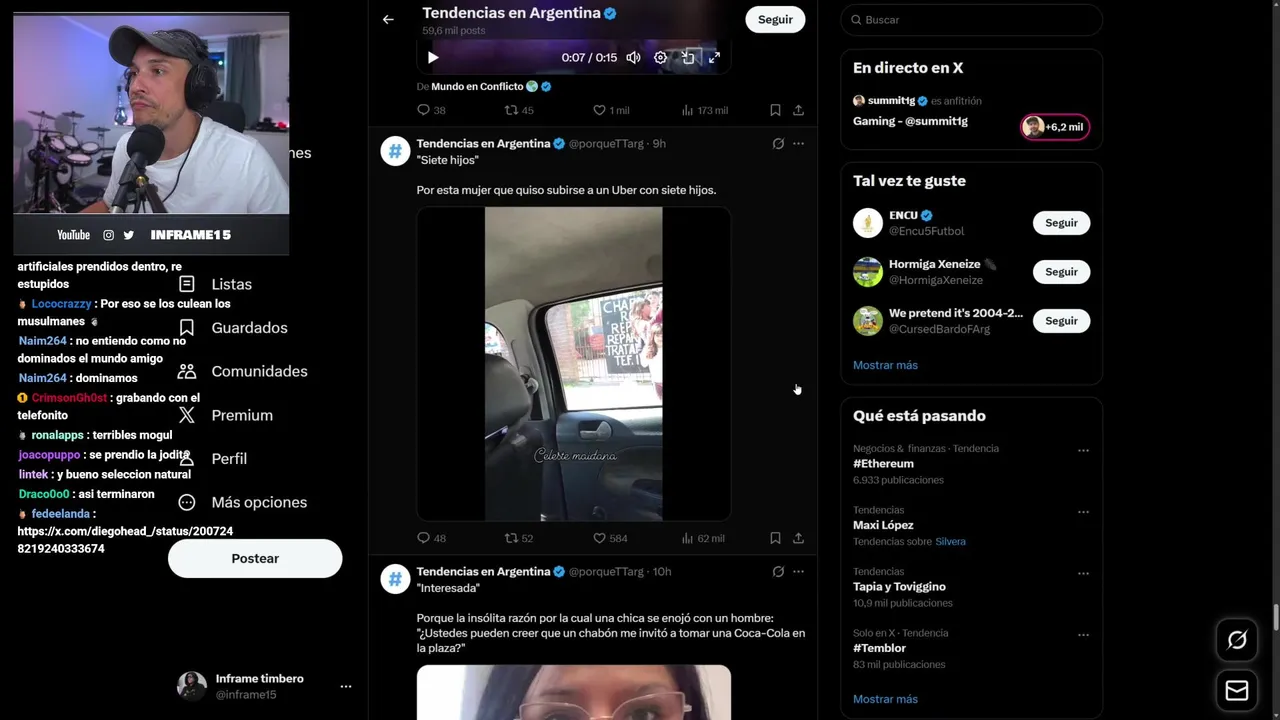
Task: Open the "Siete hijos" Uber video
Action: (573, 364)
